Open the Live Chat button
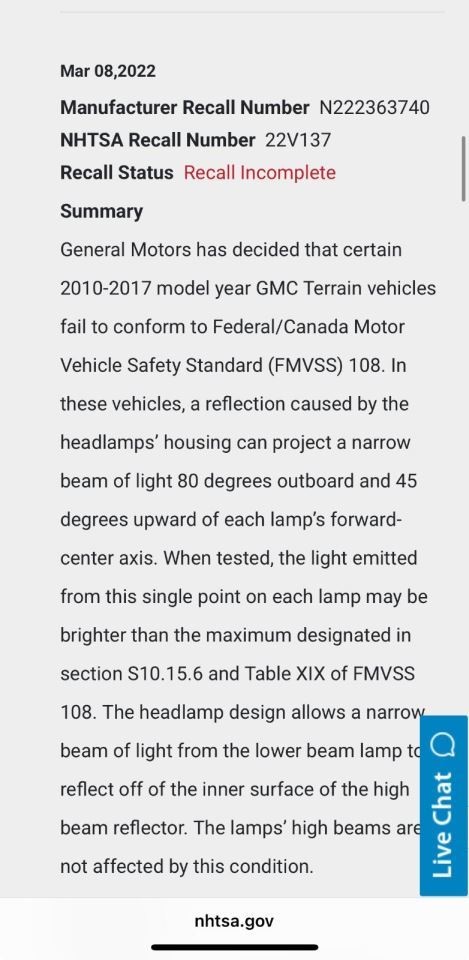 click(444, 805)
